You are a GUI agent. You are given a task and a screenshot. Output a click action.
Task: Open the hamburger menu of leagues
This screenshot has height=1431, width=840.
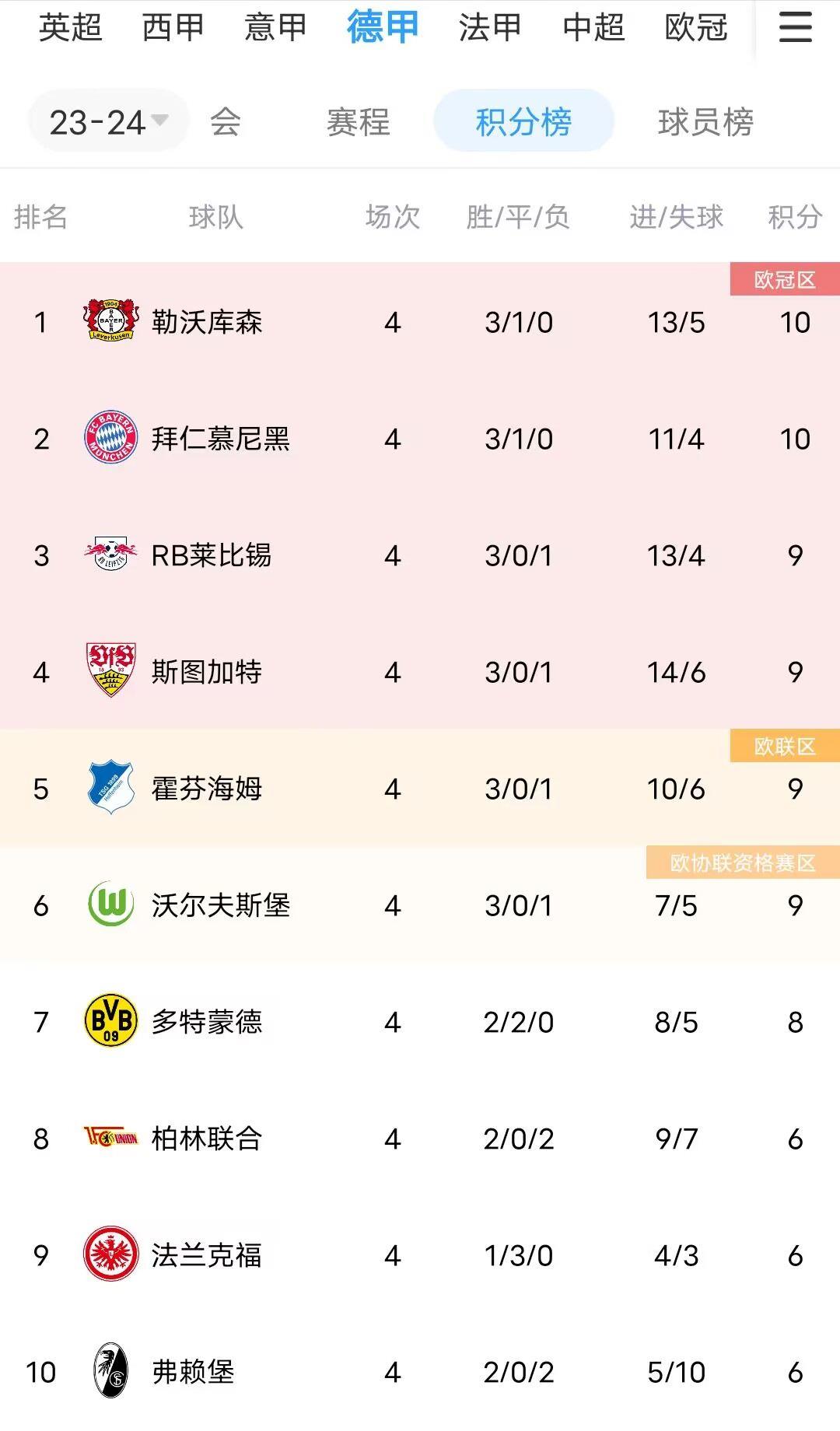coord(795,28)
